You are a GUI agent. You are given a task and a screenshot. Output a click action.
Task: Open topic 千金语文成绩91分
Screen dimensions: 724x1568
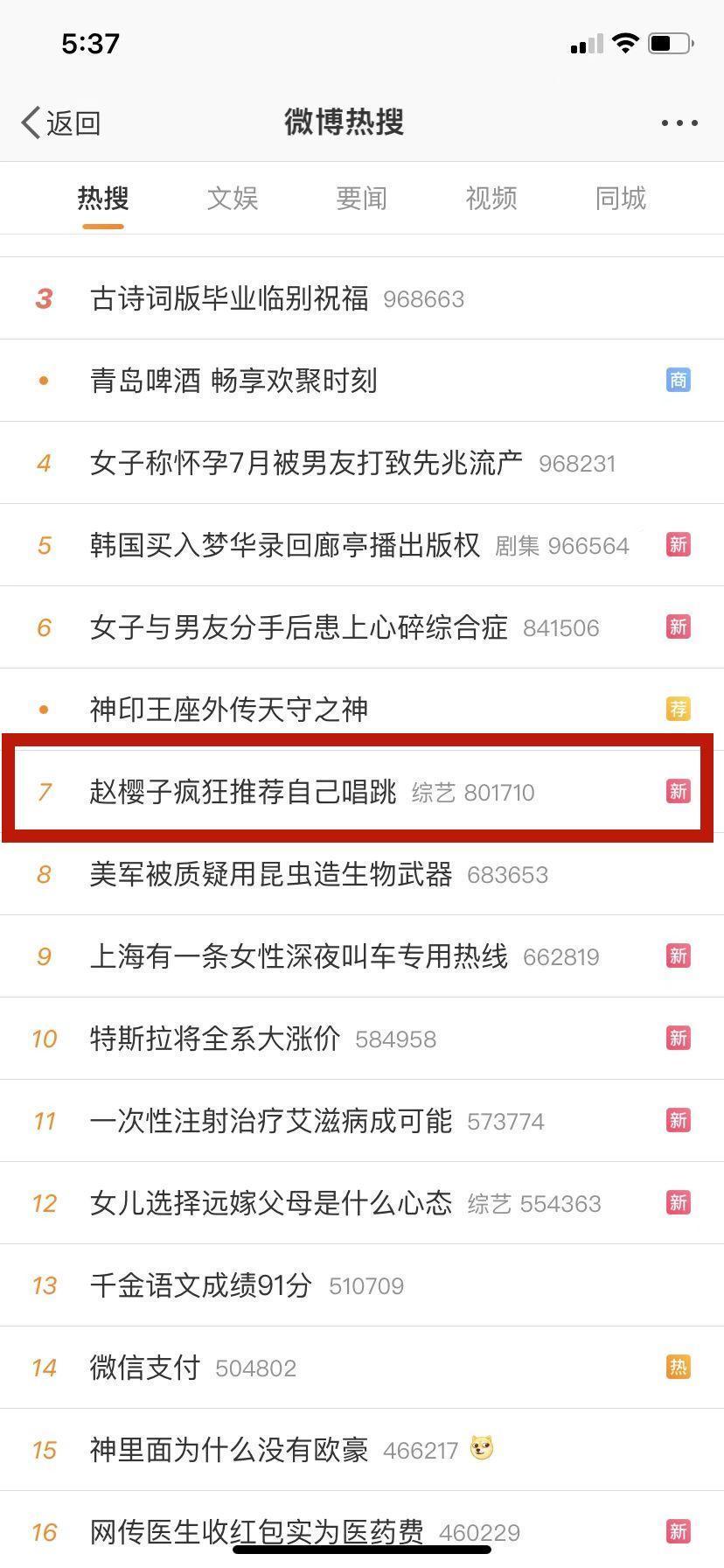tap(201, 1285)
